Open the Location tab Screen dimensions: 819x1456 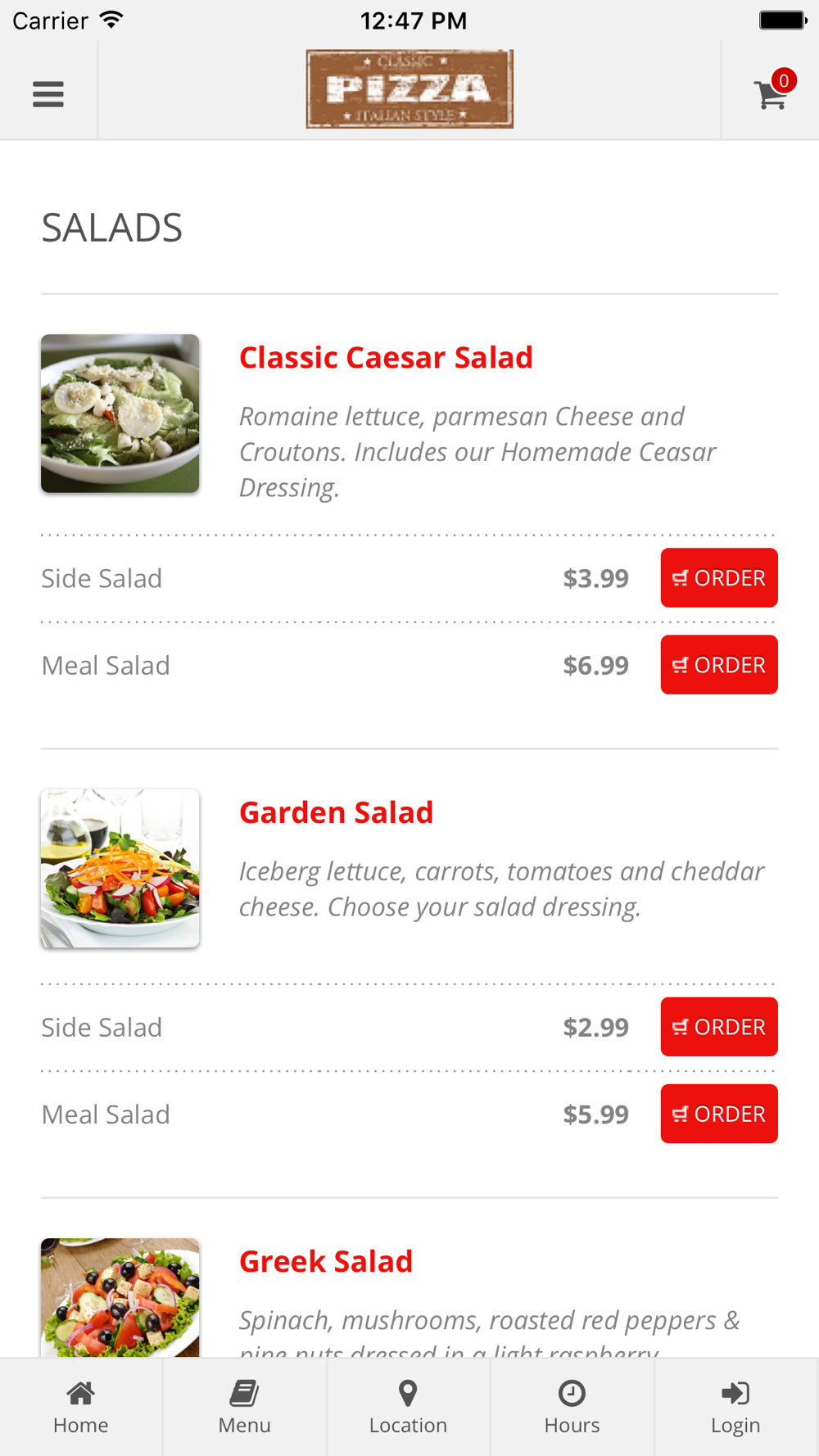[409, 1408]
